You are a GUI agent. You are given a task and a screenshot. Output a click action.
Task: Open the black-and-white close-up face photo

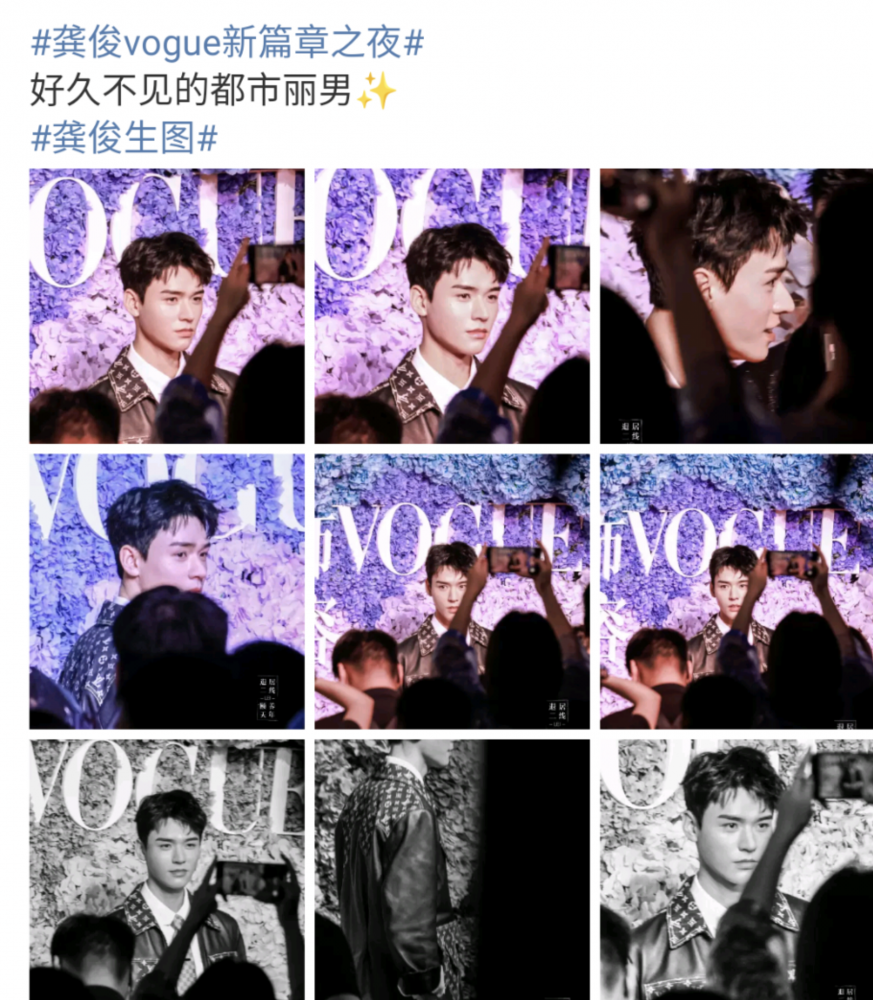coord(735,869)
